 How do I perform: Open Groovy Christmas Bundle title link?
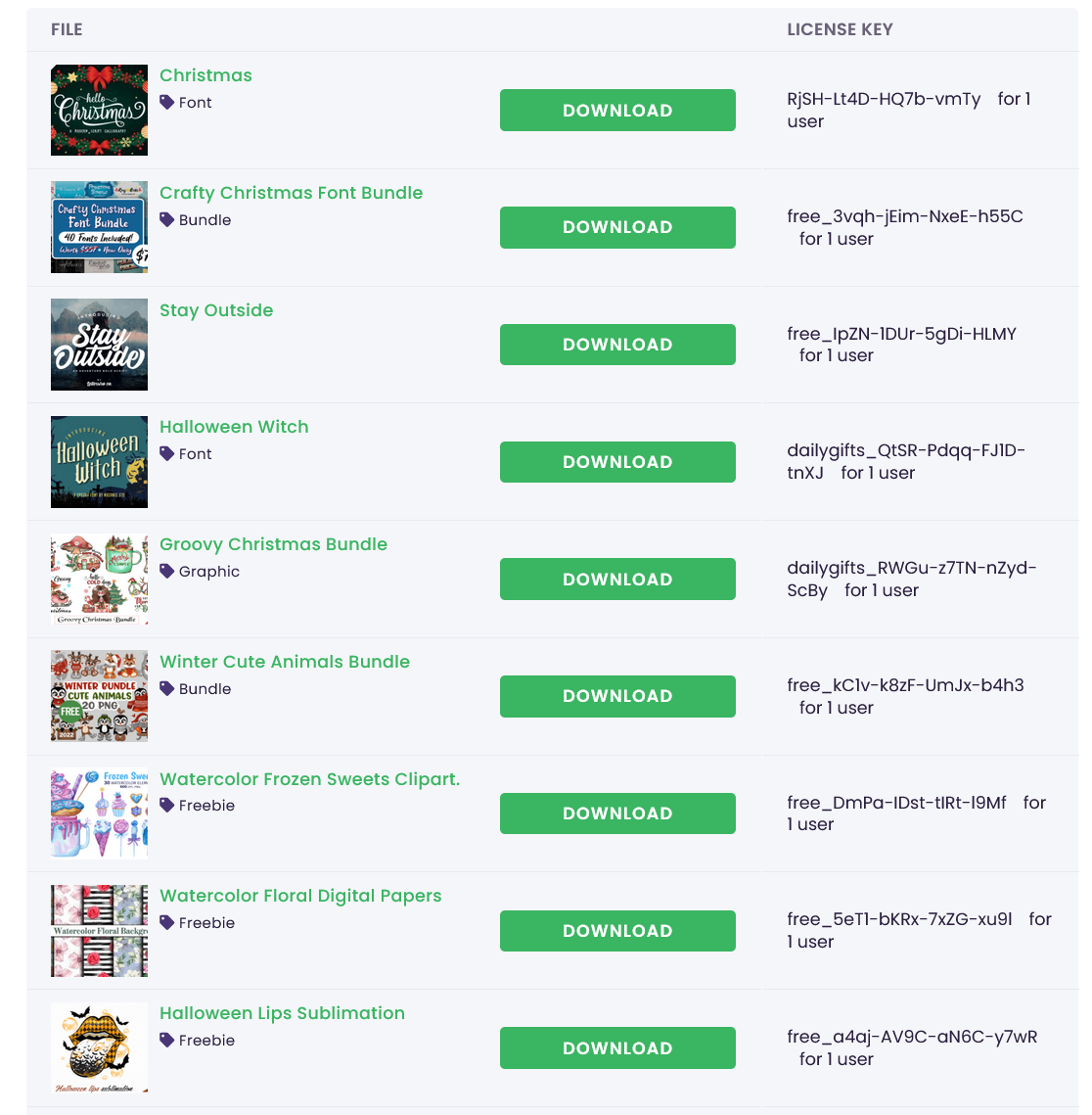click(273, 544)
